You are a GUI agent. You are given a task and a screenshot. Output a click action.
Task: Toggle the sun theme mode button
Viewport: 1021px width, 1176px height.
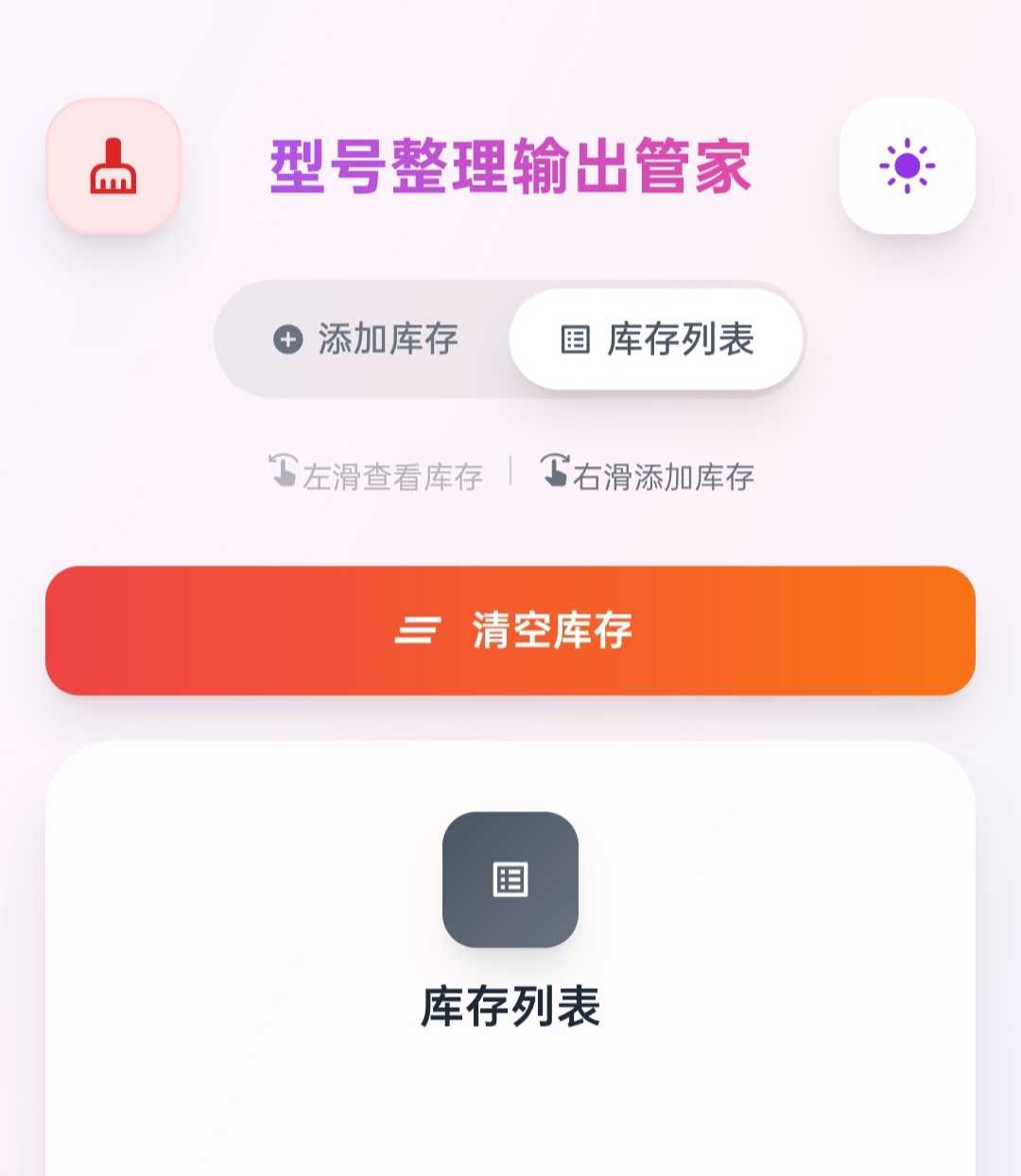click(x=907, y=166)
